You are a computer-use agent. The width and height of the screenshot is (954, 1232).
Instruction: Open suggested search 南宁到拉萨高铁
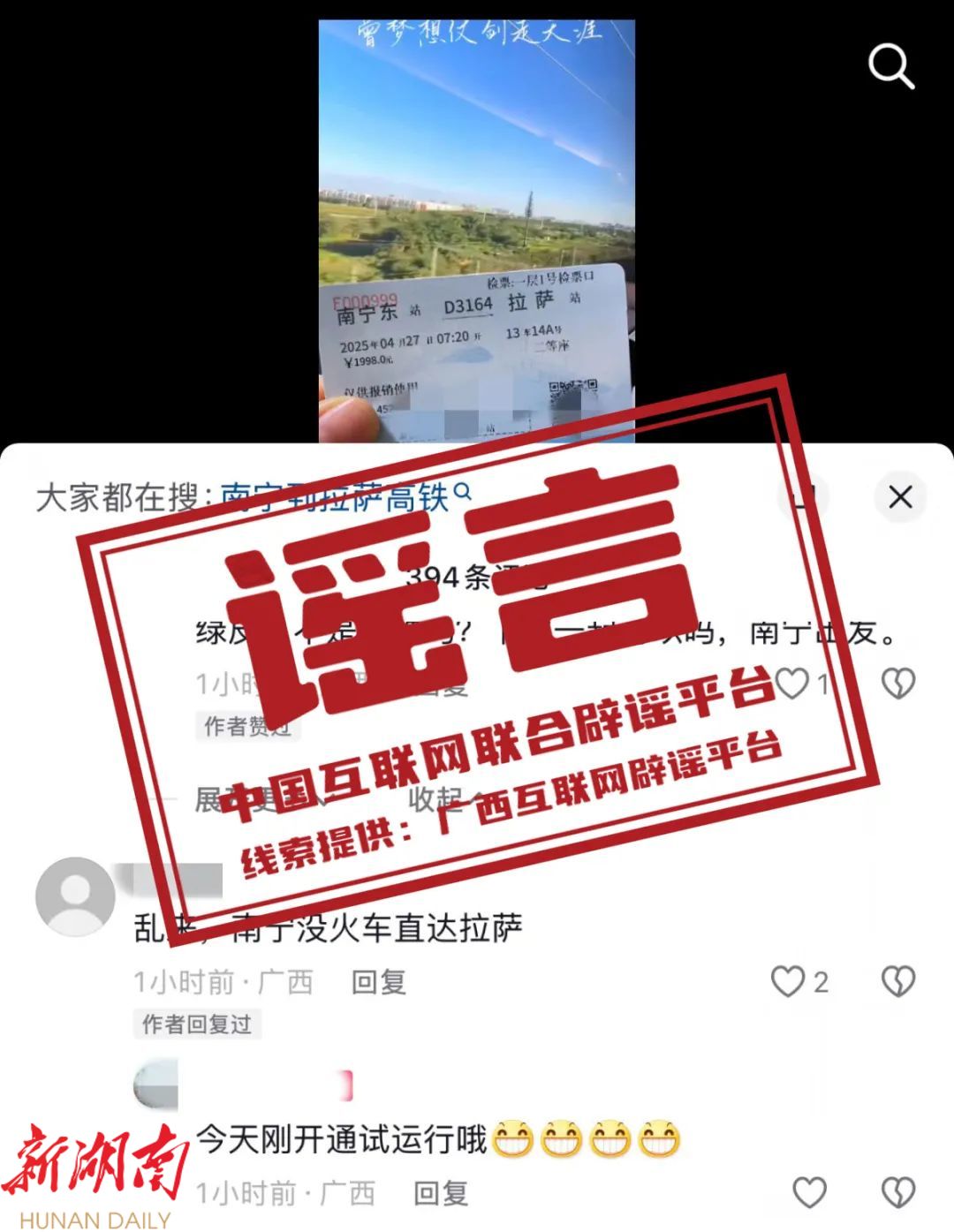tap(344, 497)
